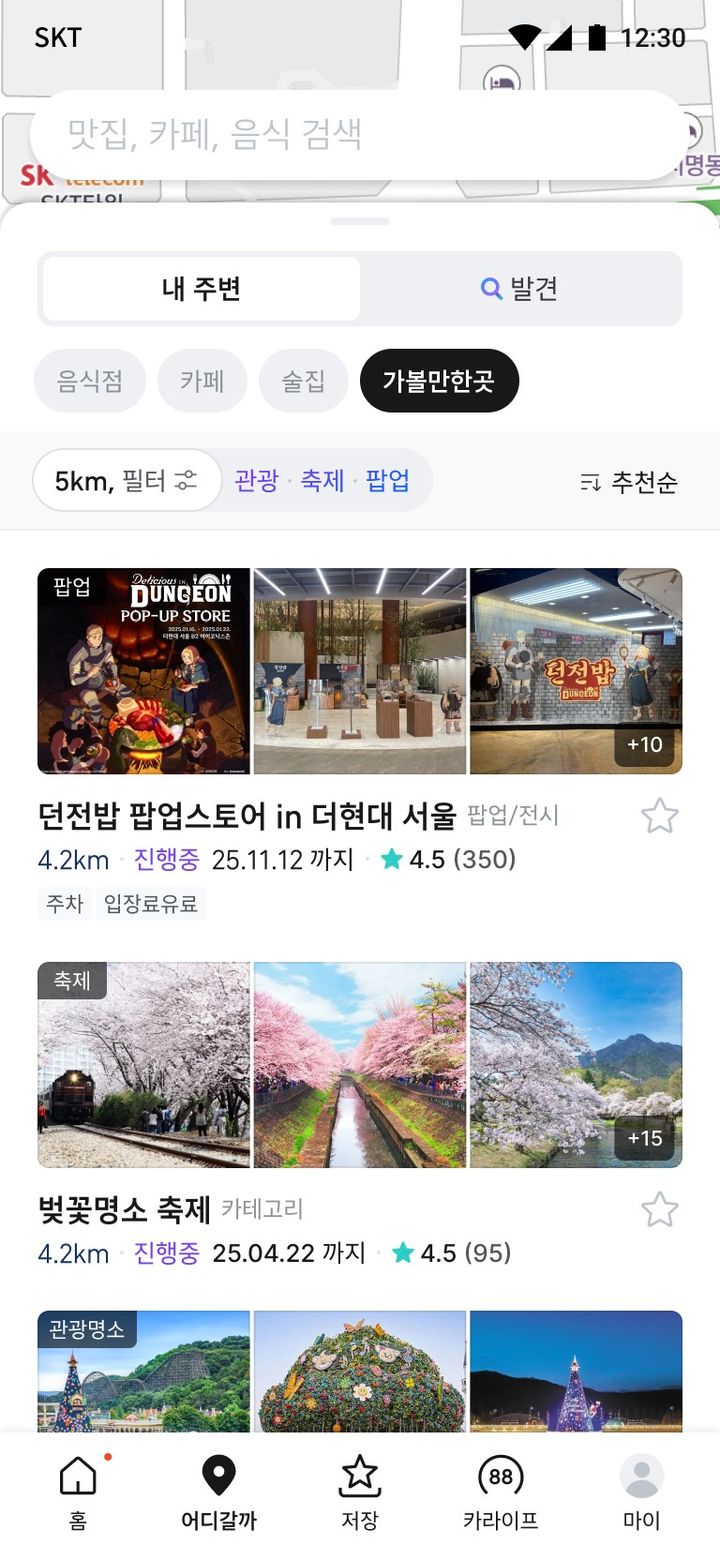View the +15 more photos of 벚꽃명소 축제

coord(645,1138)
